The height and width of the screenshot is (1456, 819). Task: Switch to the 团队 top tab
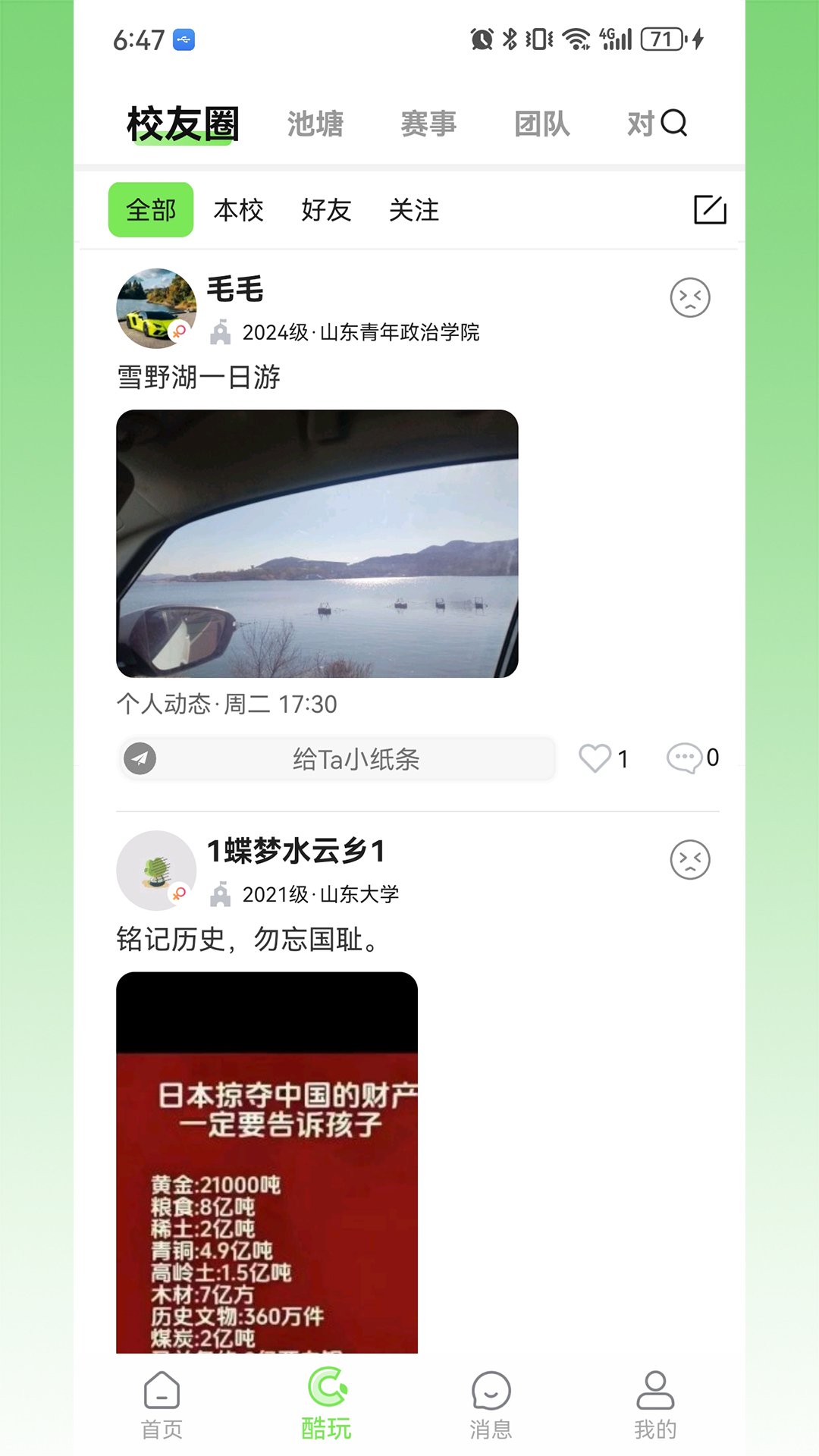pyautogui.click(x=541, y=124)
